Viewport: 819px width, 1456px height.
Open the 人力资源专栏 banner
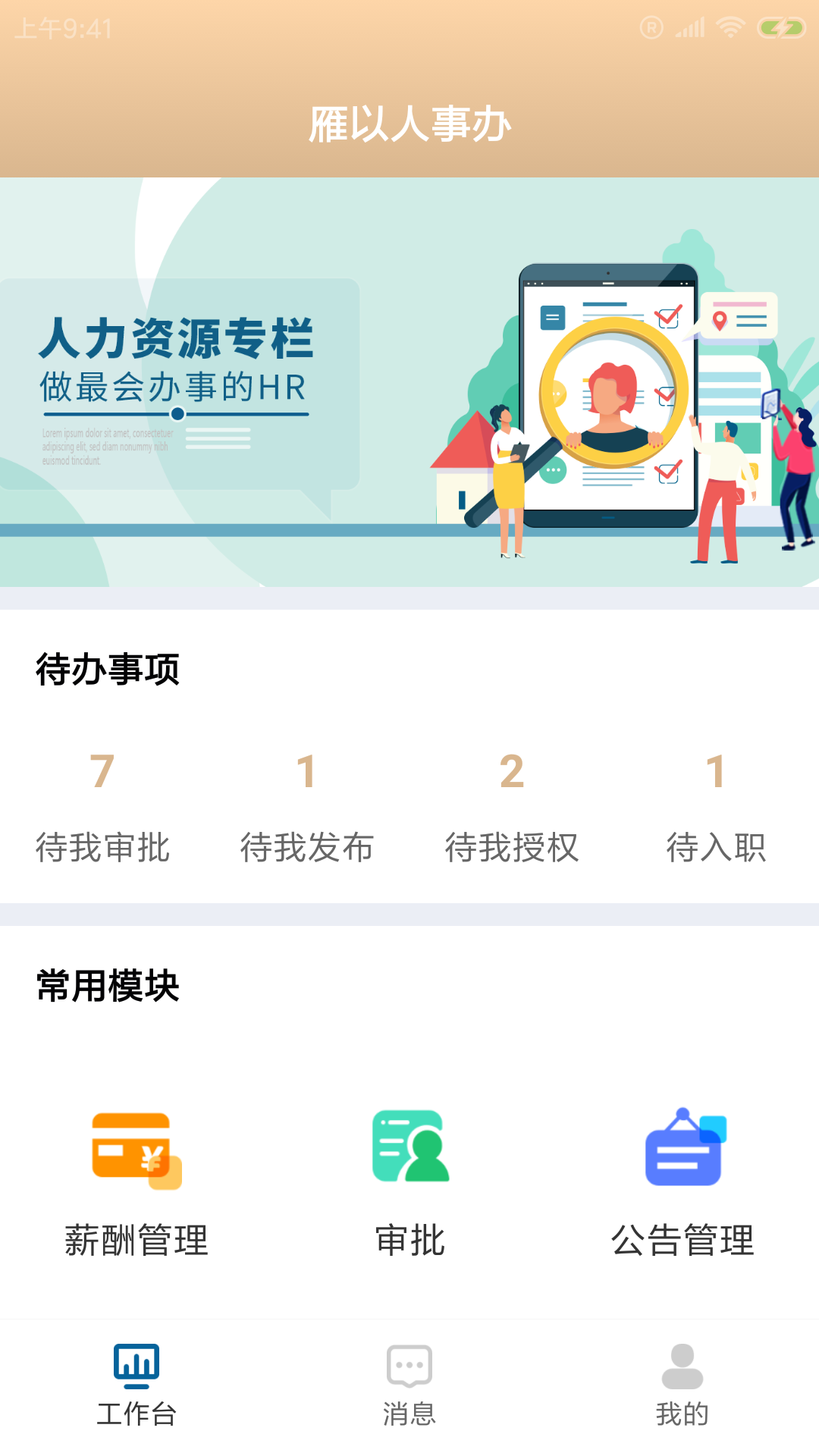click(x=409, y=382)
